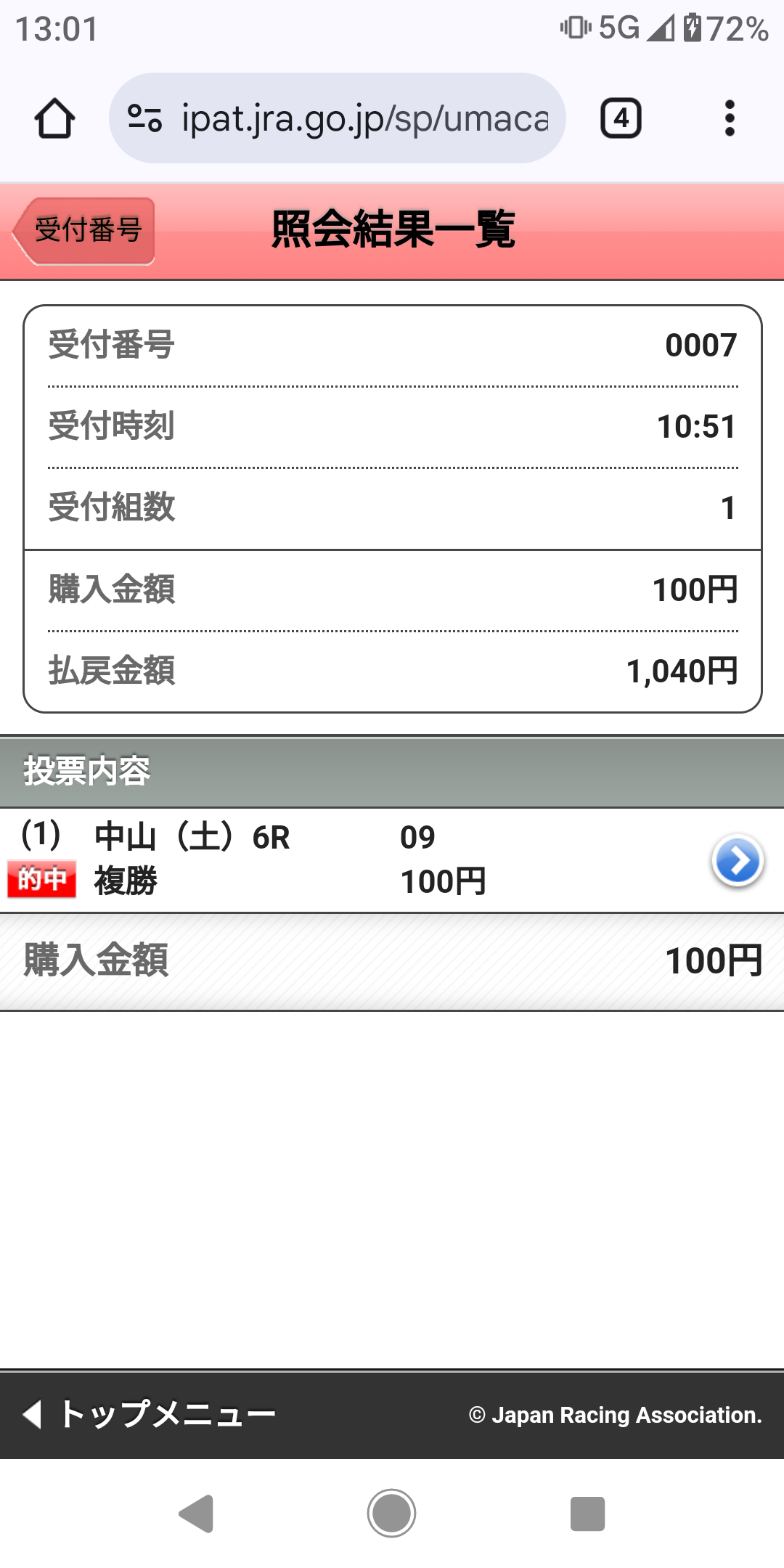The image size is (784, 1568).
Task: Open the 中山(土) 6R 複勝 bet details
Action: [737, 861]
